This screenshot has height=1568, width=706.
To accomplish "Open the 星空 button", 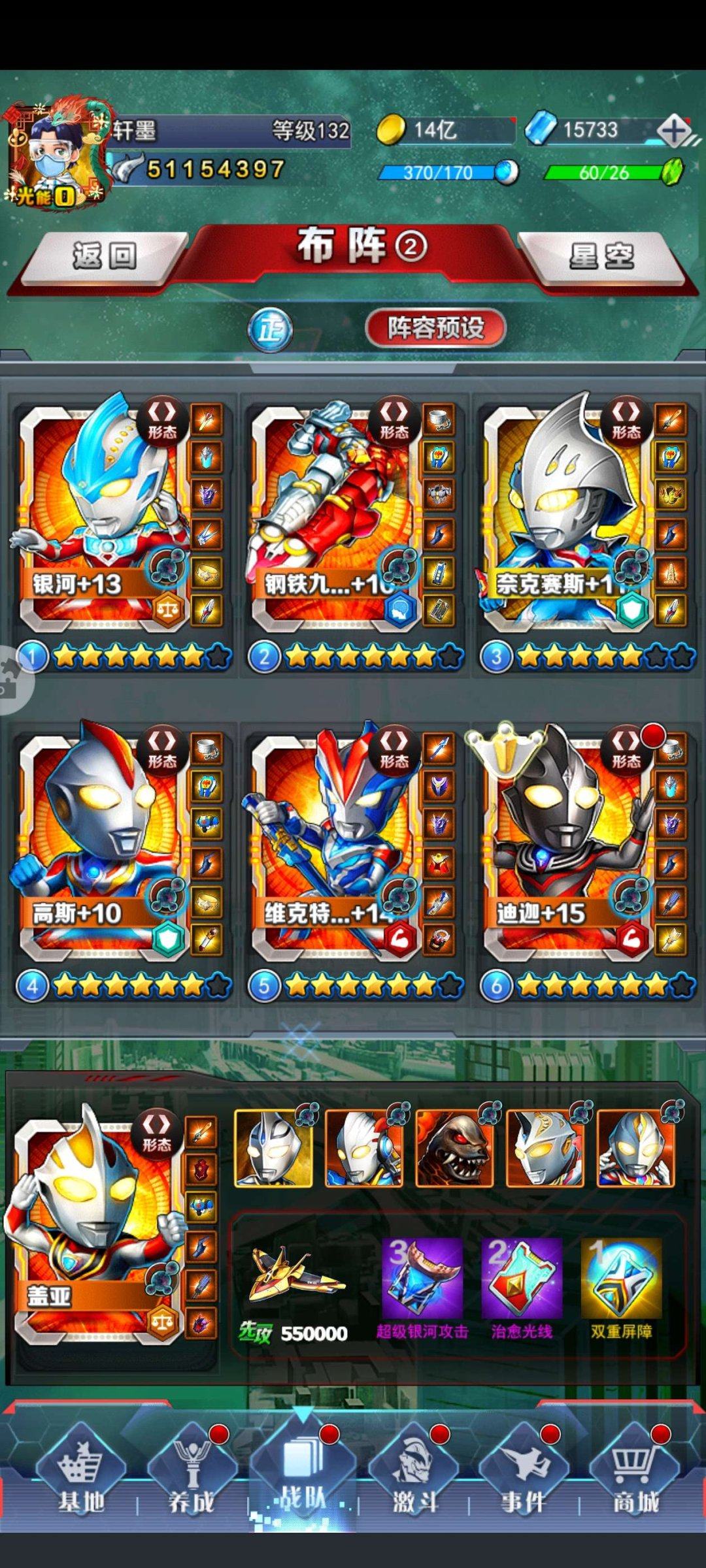I will click(601, 255).
